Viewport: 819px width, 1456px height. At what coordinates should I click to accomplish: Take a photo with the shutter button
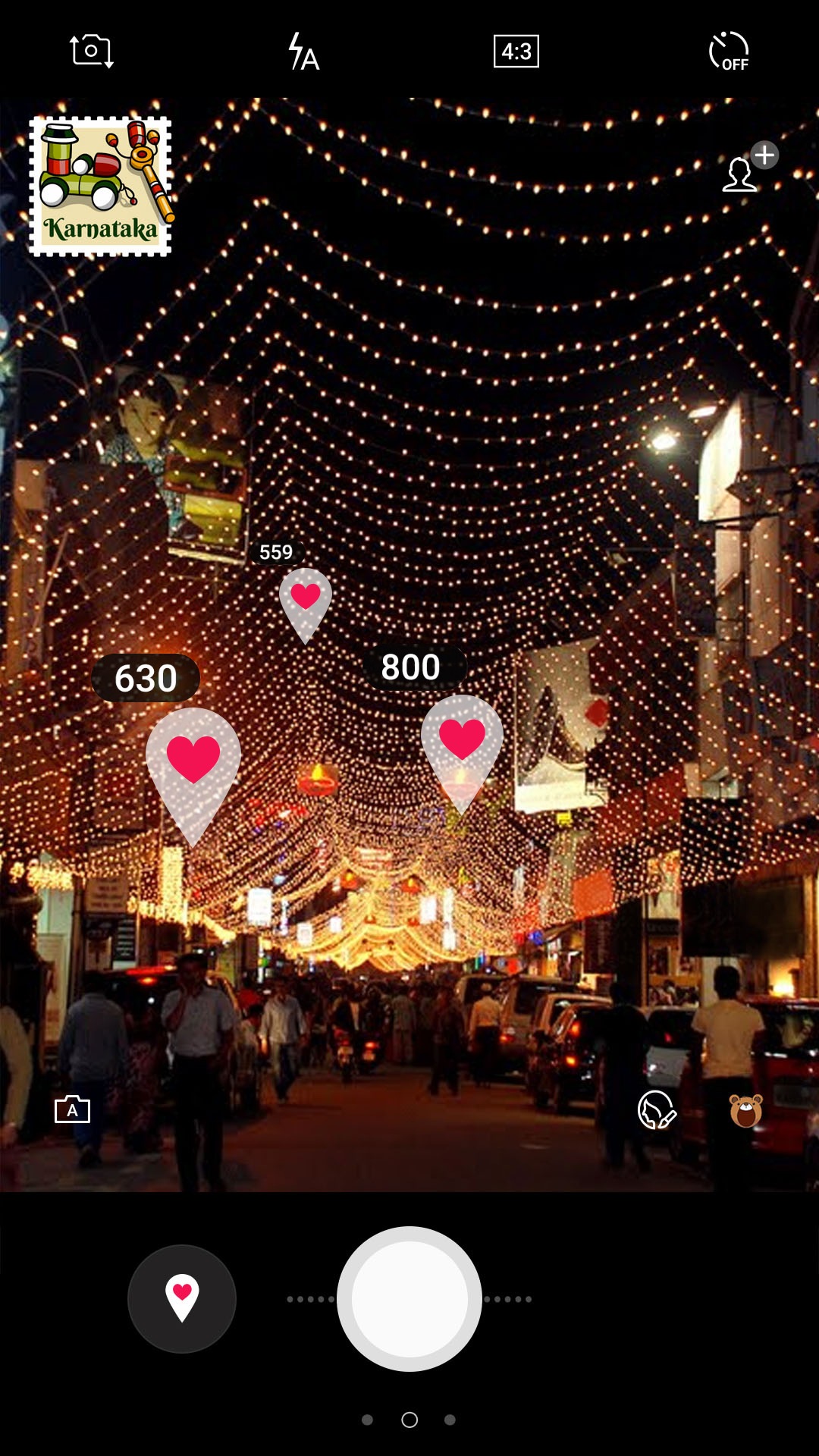(409, 1298)
